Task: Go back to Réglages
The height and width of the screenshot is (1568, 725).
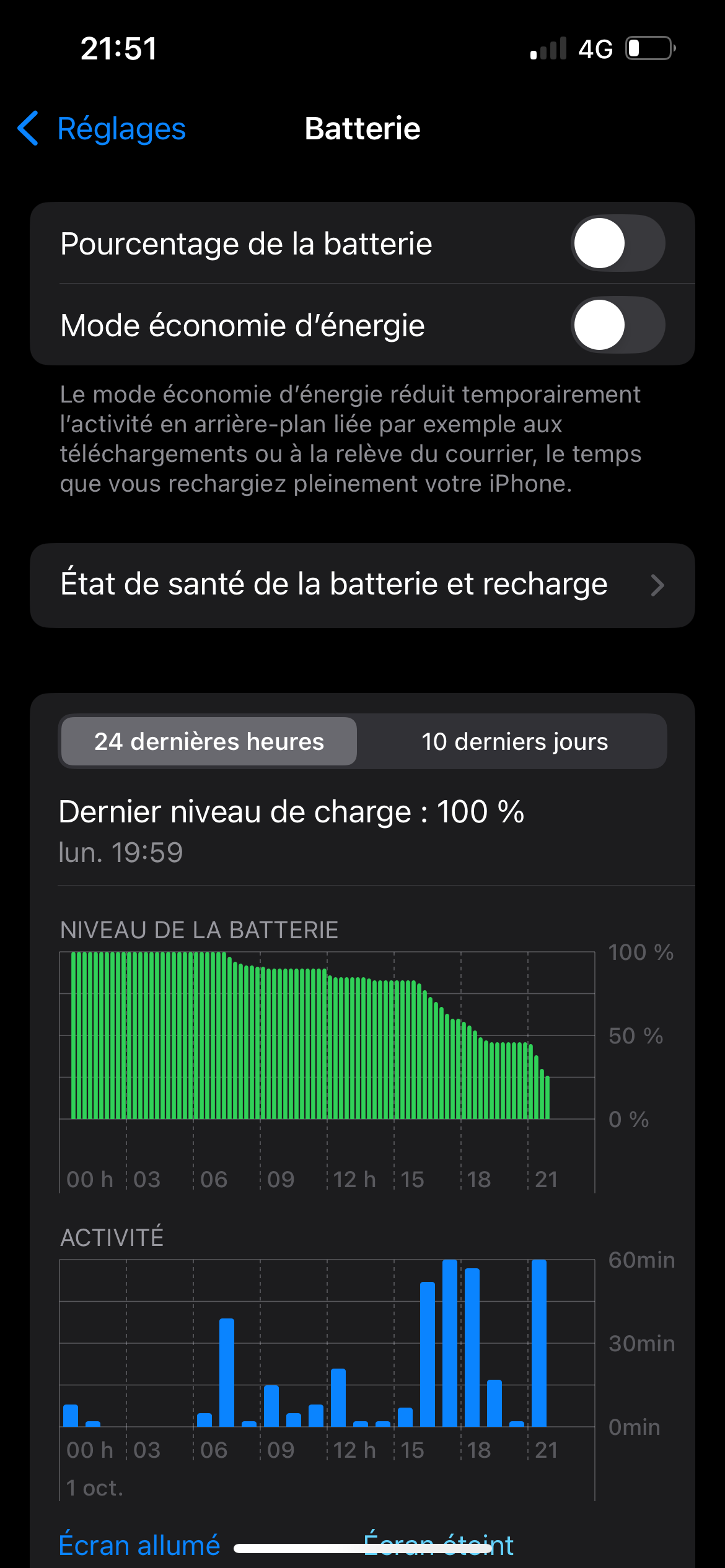Action: 102,129
